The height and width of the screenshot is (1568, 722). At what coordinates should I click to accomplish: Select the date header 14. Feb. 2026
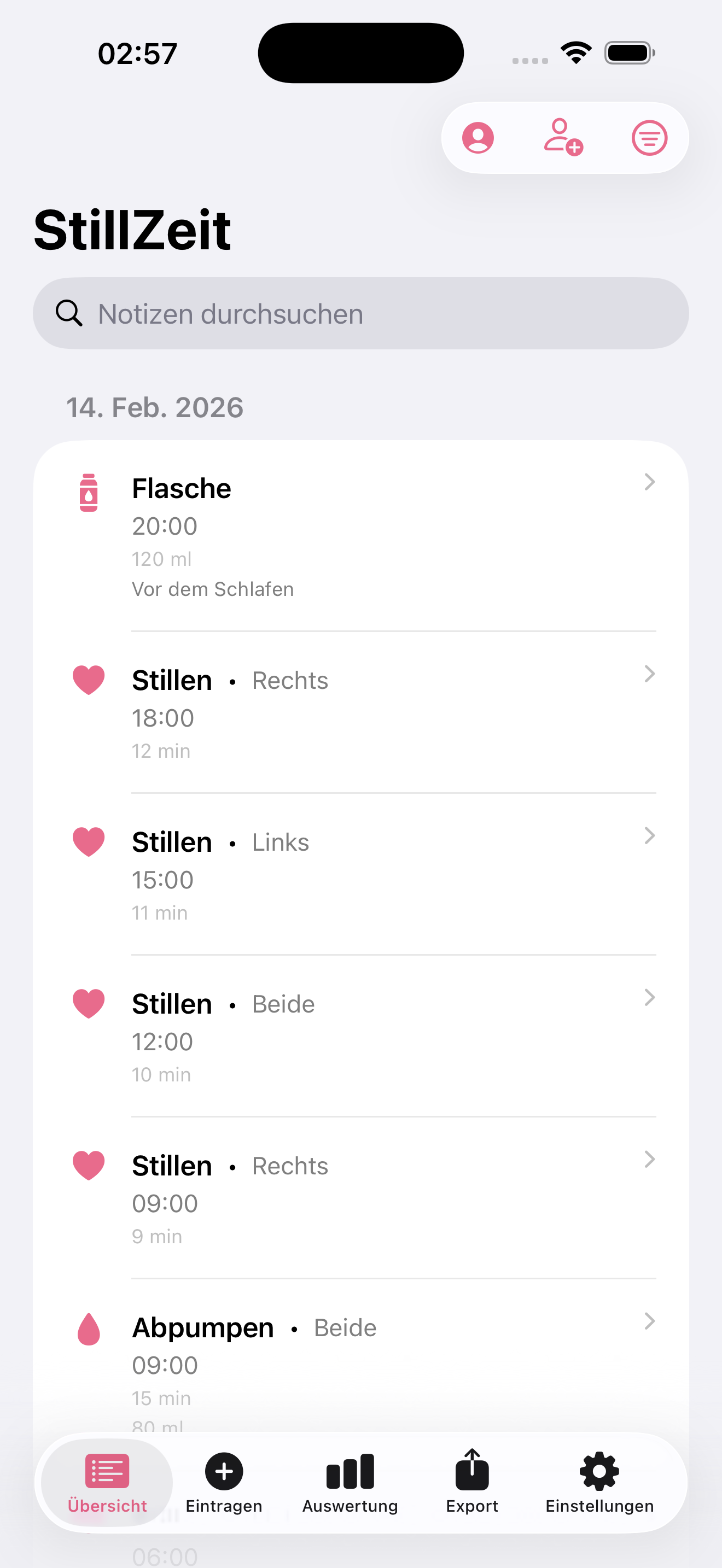[154, 407]
